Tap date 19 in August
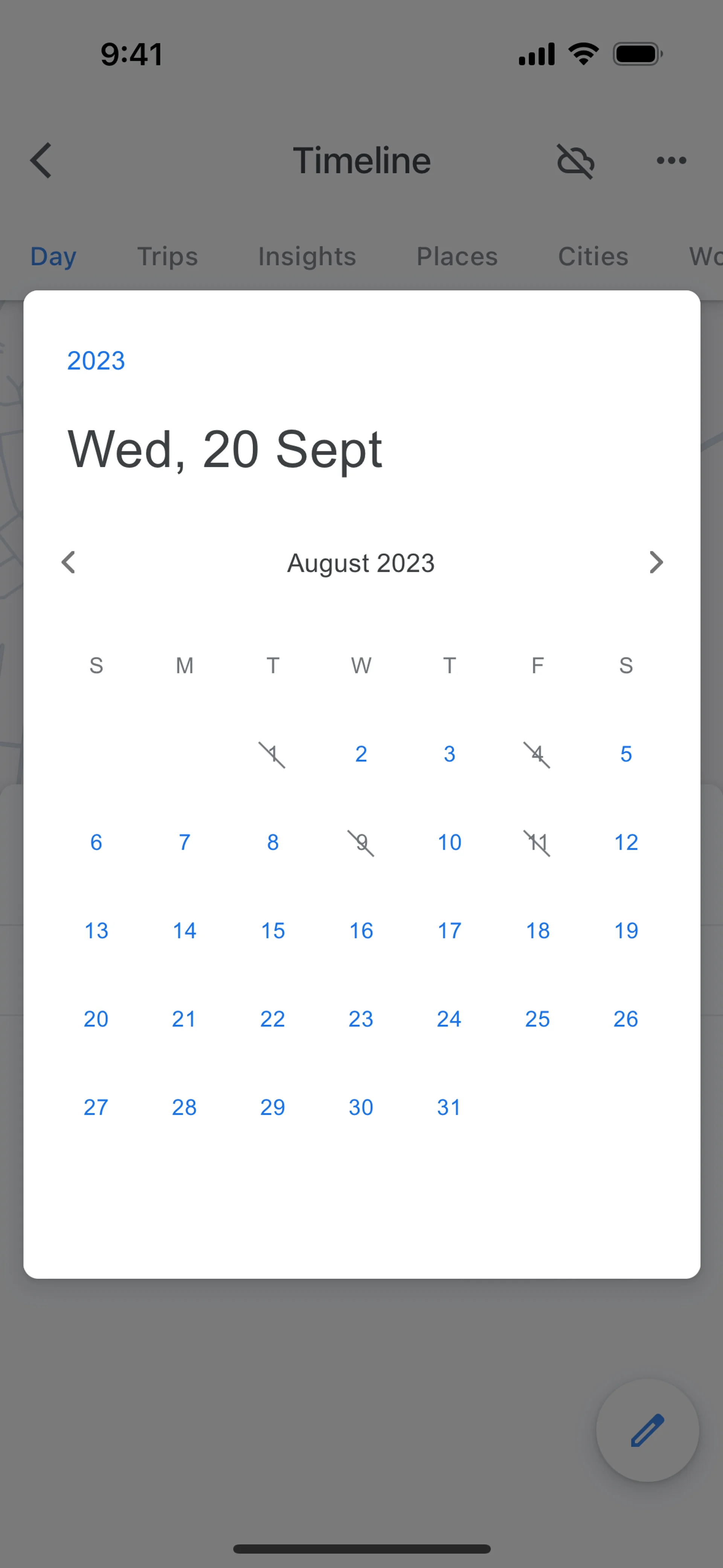This screenshot has height=1568, width=723. 625,931
